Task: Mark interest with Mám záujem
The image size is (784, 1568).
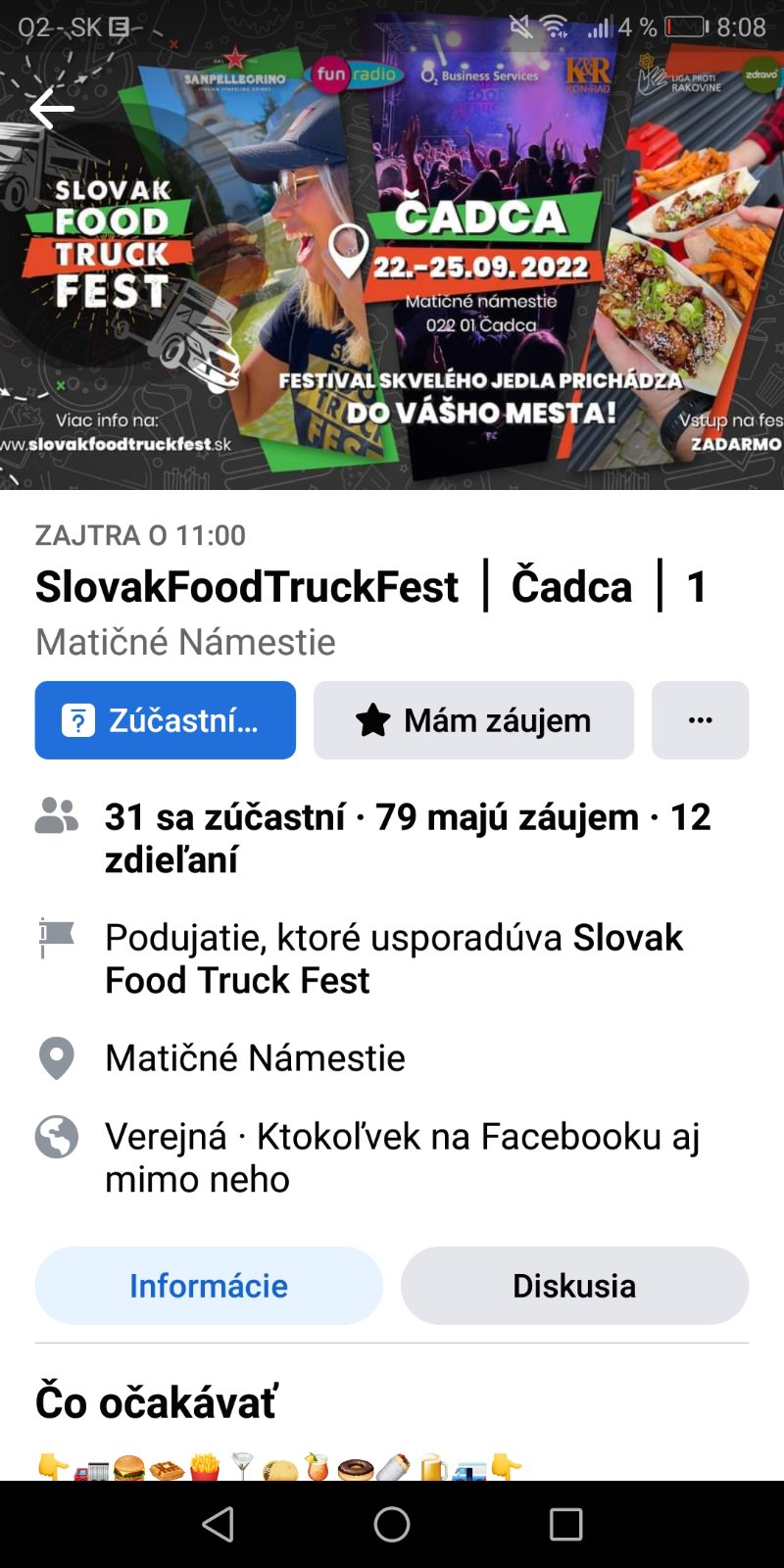Action: tap(473, 720)
